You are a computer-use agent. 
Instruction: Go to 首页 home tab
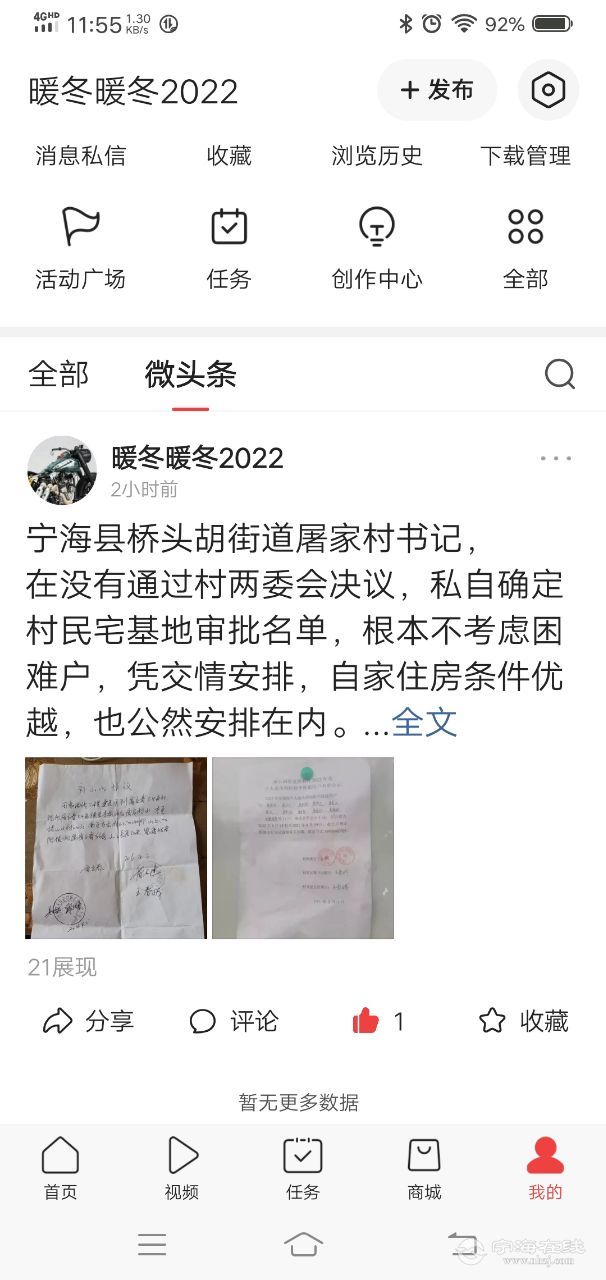pyautogui.click(x=60, y=1168)
